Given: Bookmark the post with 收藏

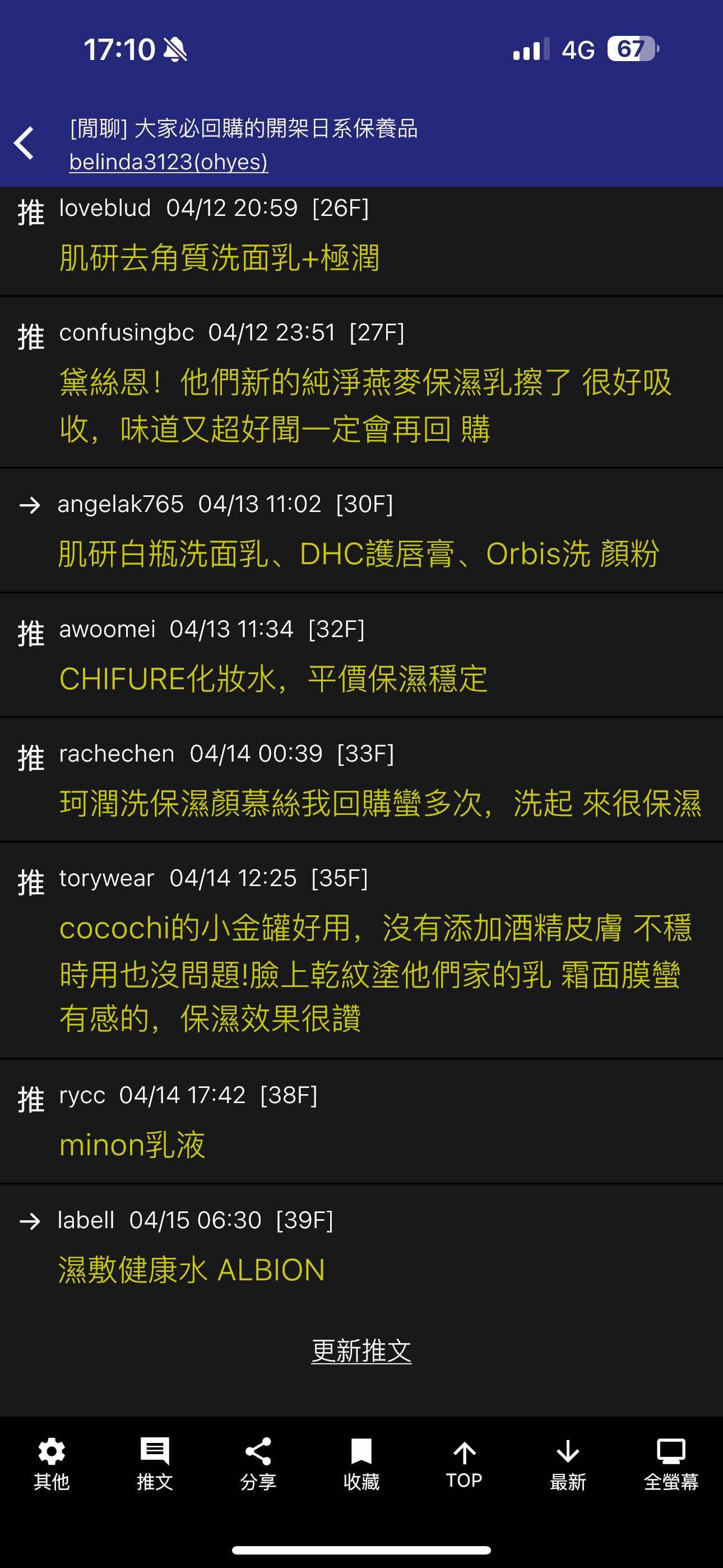Looking at the screenshot, I should [x=361, y=1464].
